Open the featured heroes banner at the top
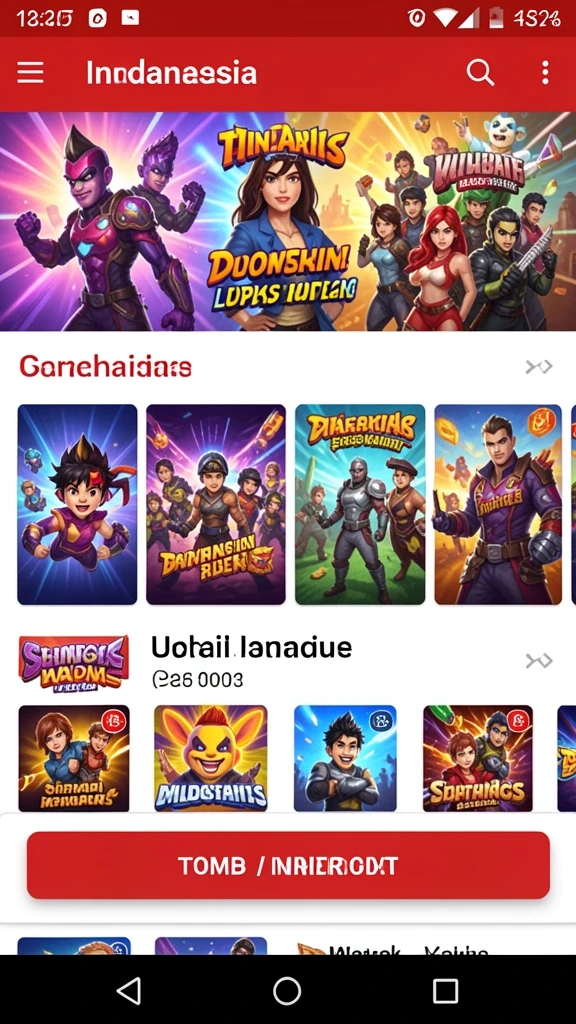Image resolution: width=576 pixels, height=1024 pixels. [x=288, y=221]
